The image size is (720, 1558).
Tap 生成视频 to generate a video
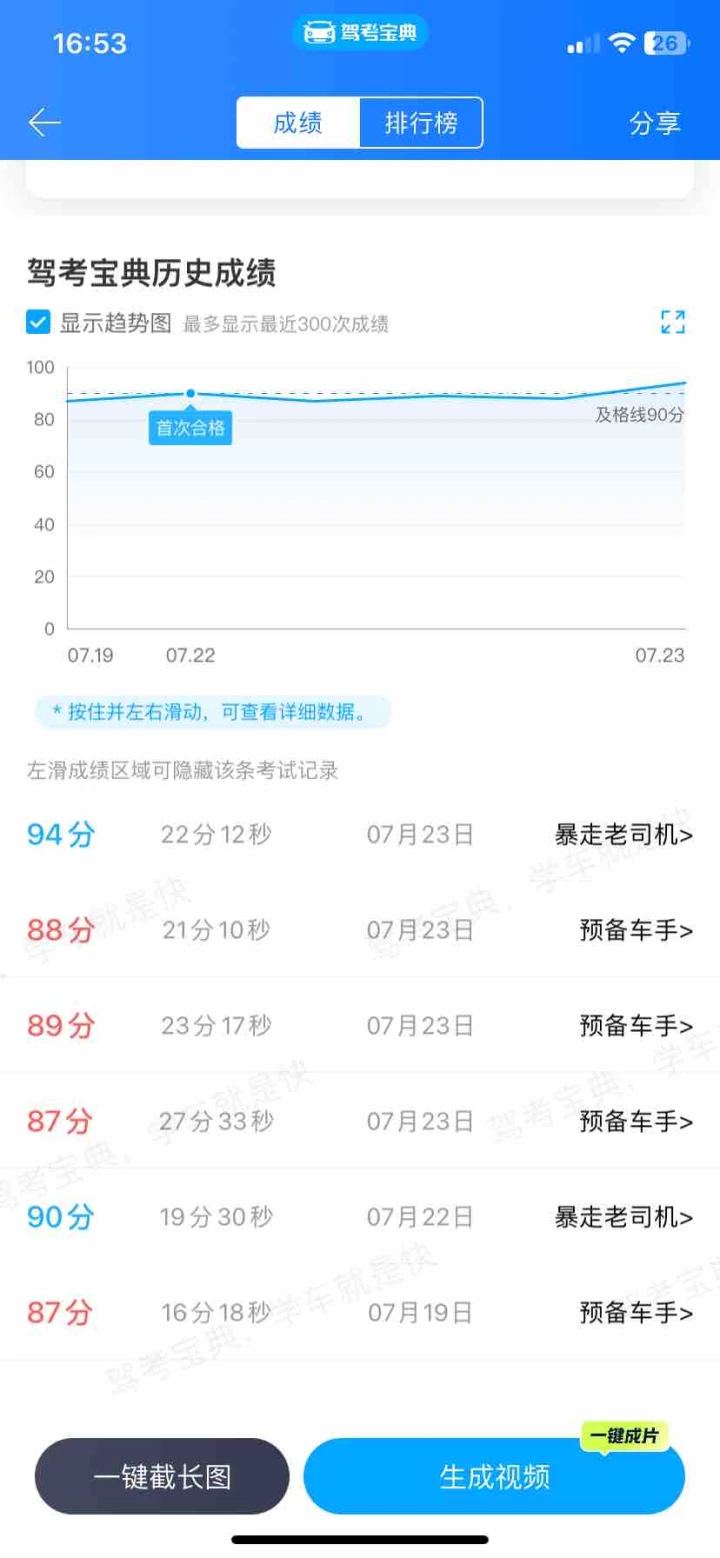(x=494, y=1476)
